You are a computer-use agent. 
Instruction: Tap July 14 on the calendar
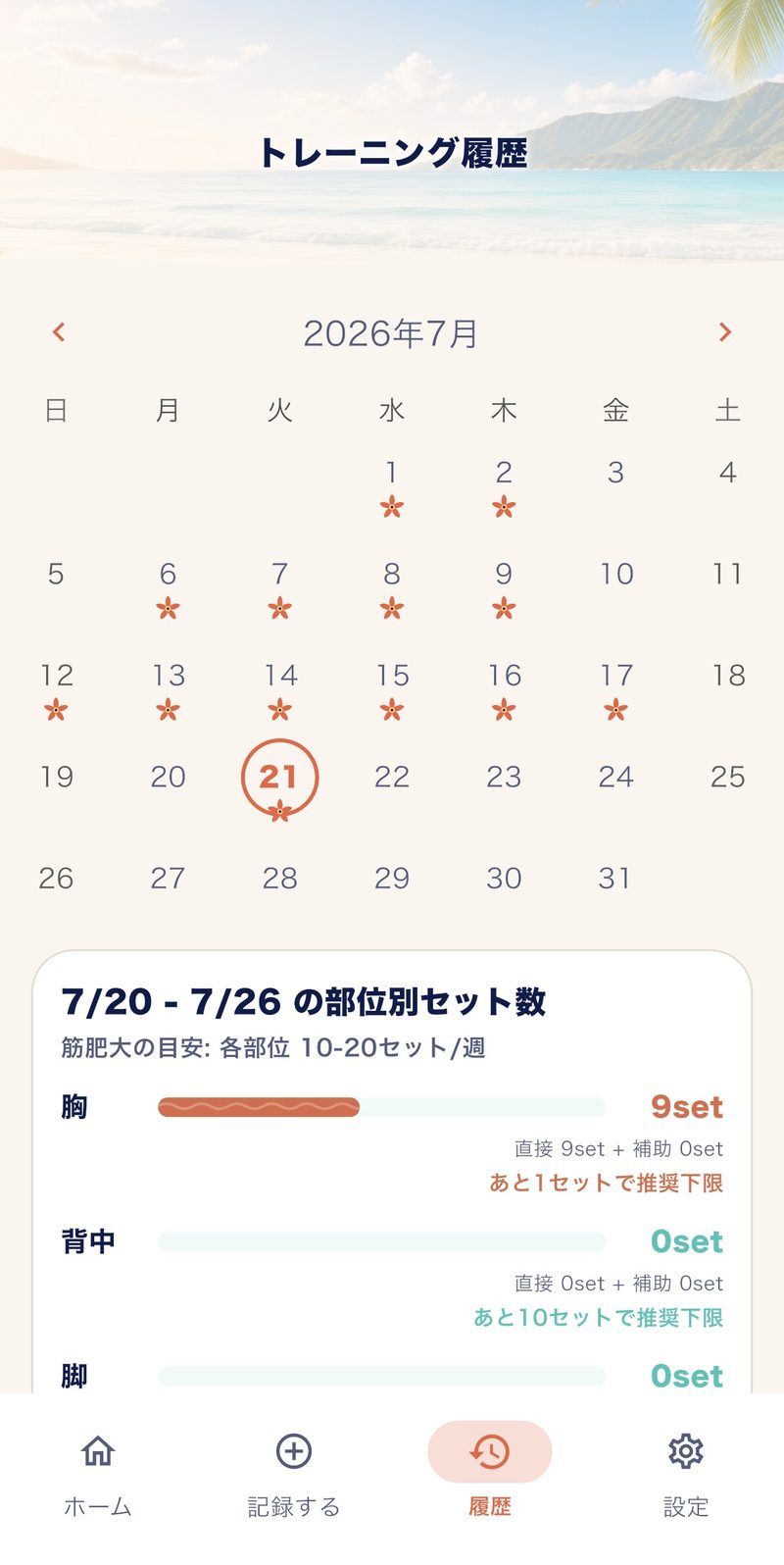click(280, 689)
